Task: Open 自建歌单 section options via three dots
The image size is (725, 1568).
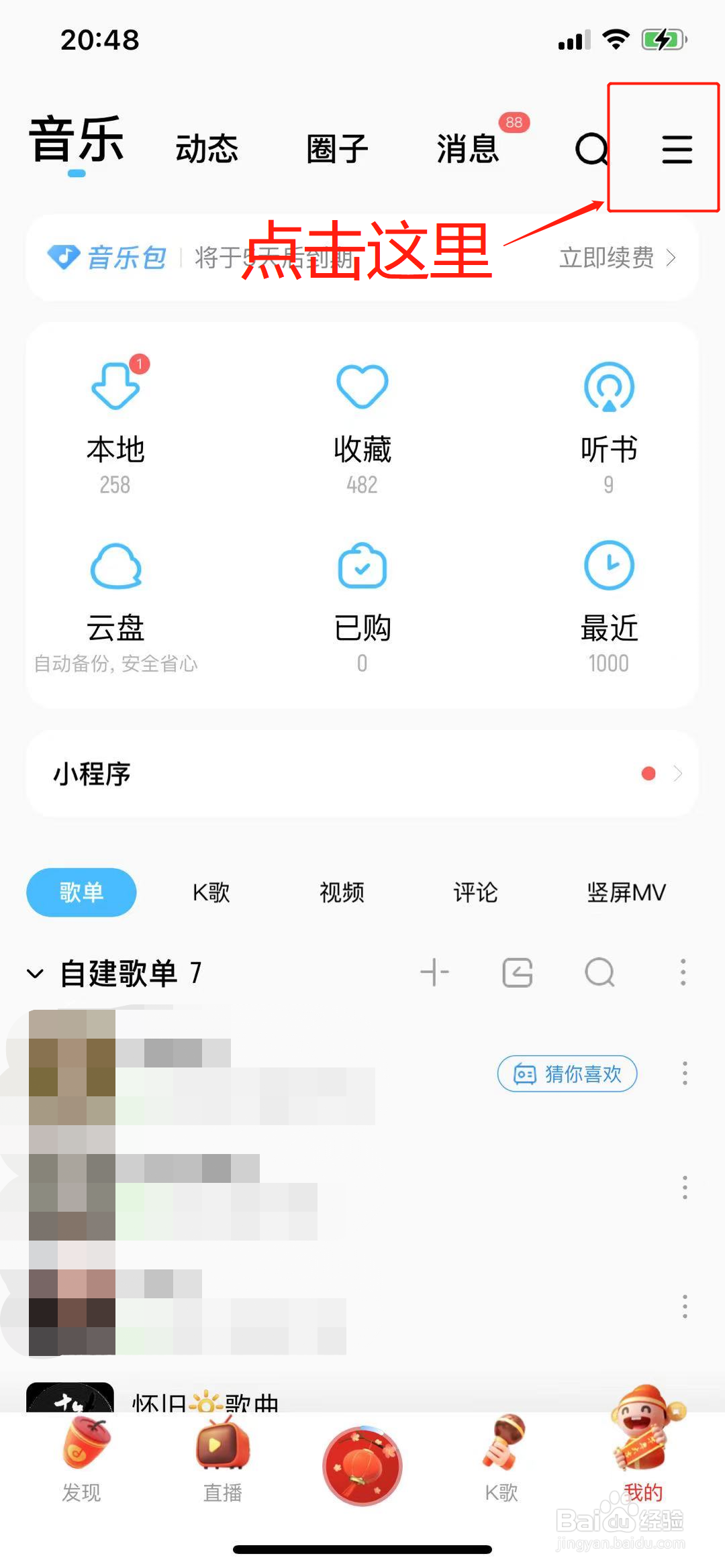Action: pos(682,972)
